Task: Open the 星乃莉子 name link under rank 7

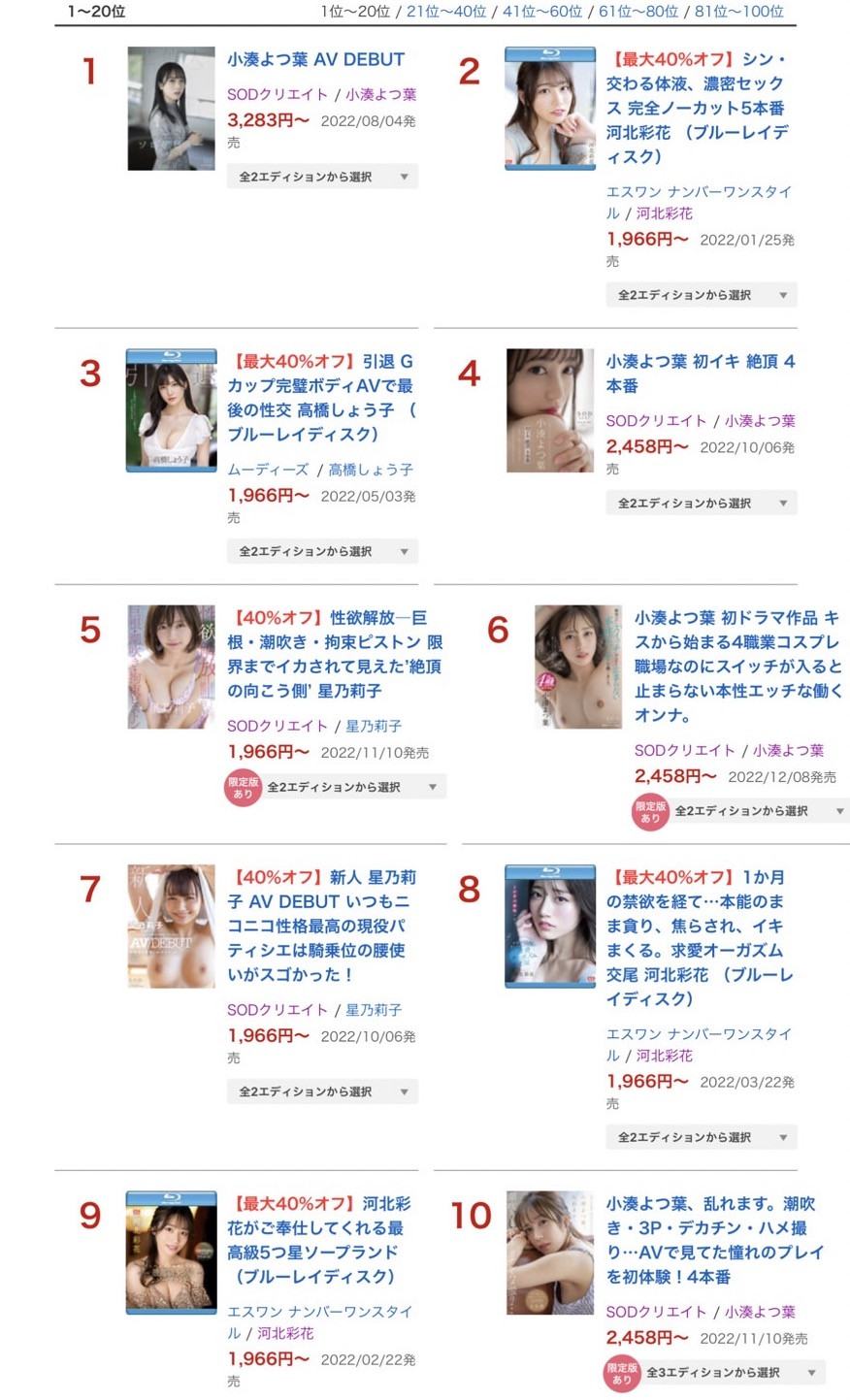Action: (x=374, y=1010)
